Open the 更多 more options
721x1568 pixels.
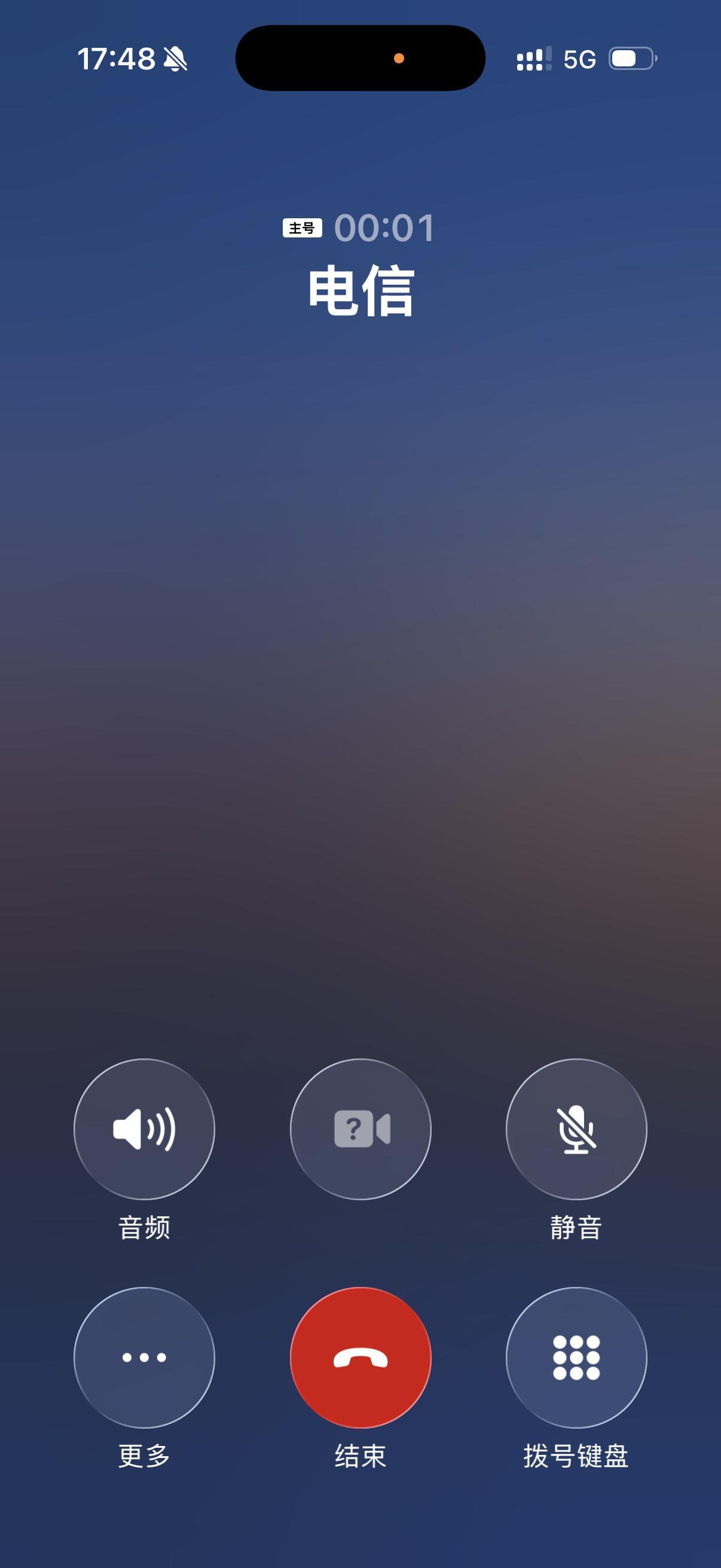pyautogui.click(x=144, y=1357)
